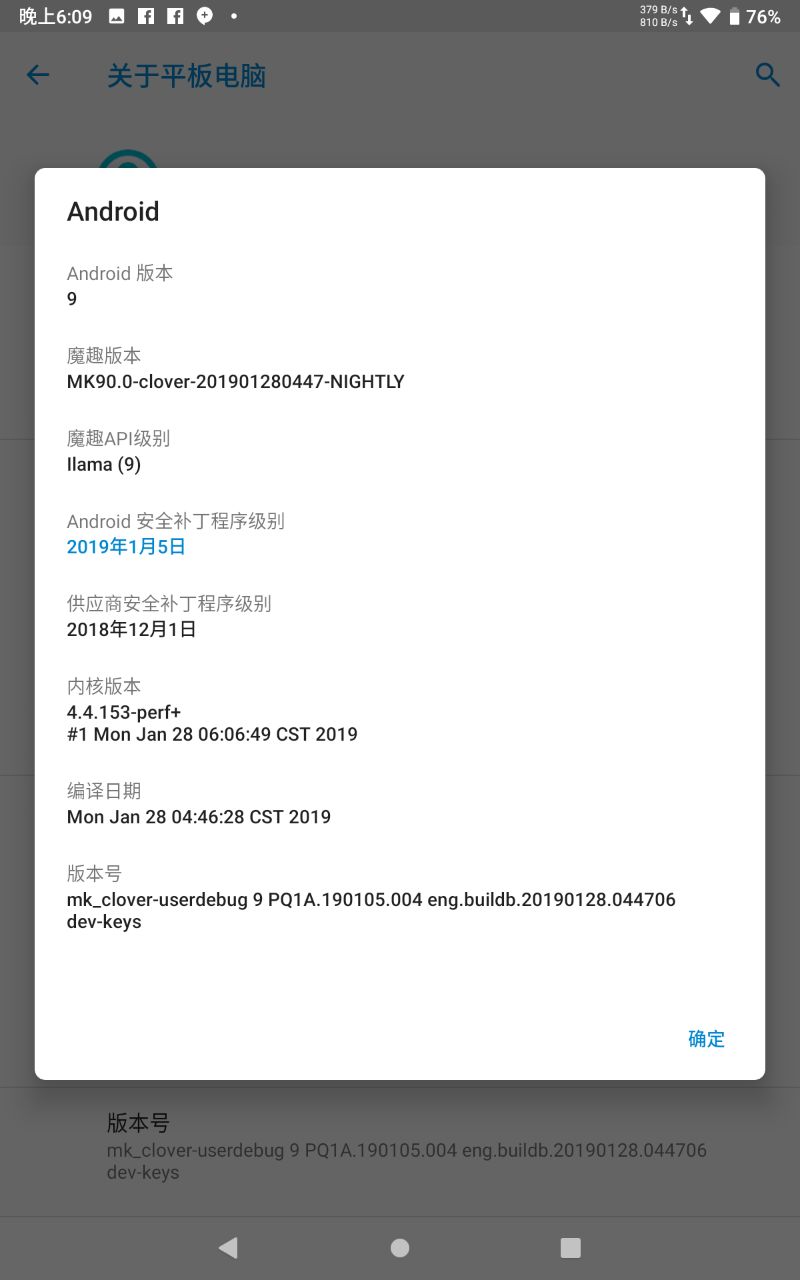The image size is (800, 1280).
Task: Open the 2019年1月5日 security patch link
Action: point(126,547)
